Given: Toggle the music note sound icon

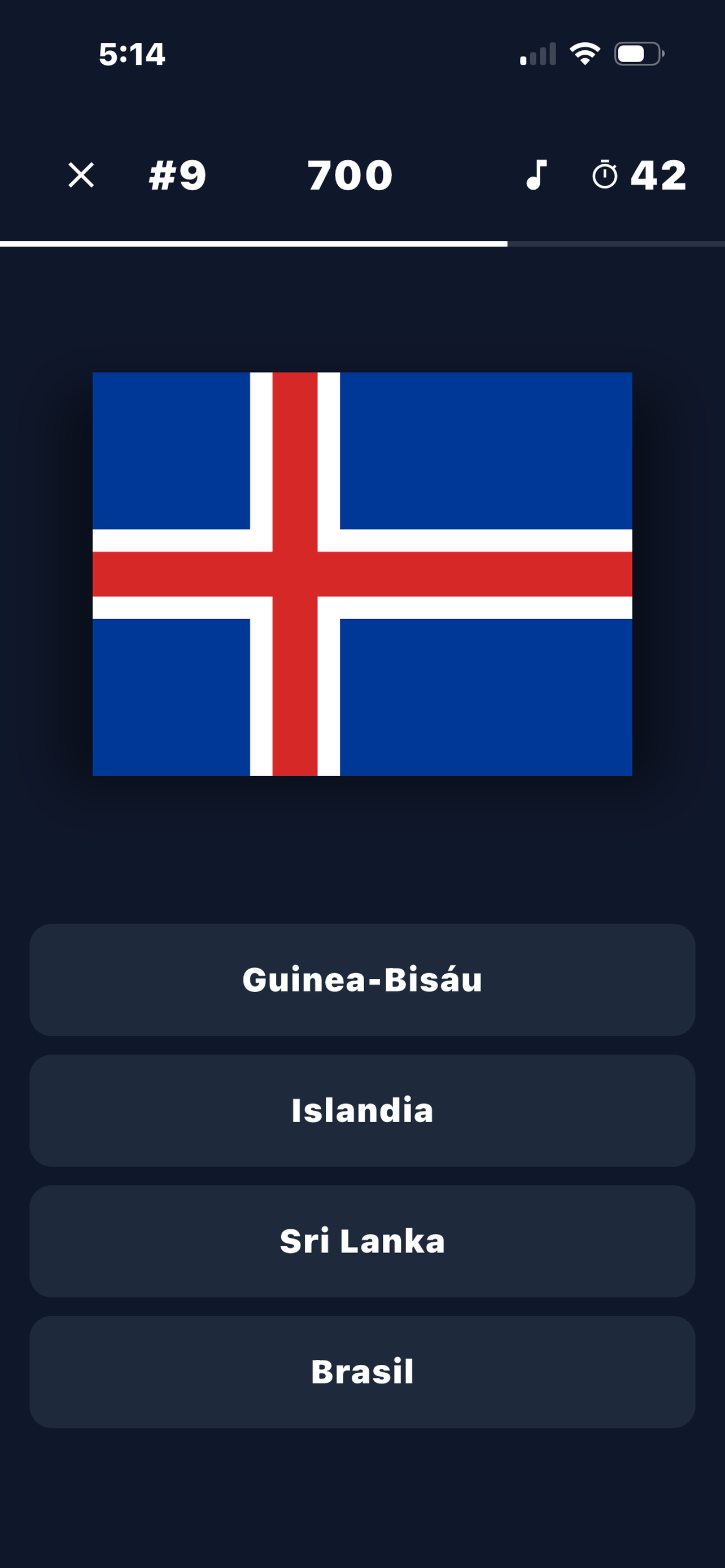Looking at the screenshot, I should pos(536,176).
